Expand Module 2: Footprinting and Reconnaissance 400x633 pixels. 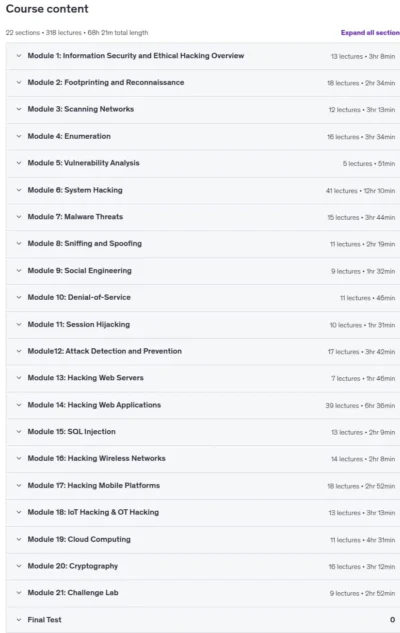(203, 83)
